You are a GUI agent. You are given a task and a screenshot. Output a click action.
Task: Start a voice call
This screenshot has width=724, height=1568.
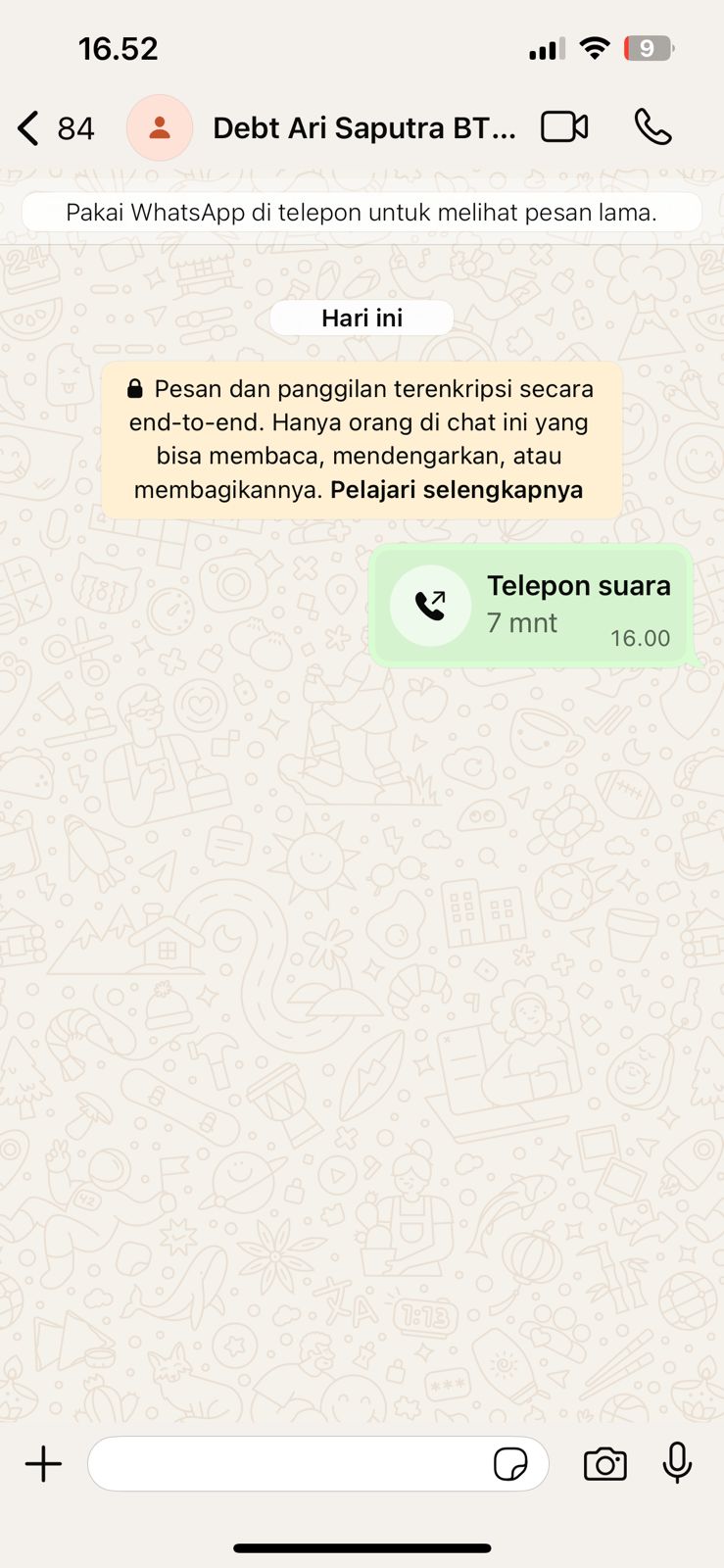652,127
